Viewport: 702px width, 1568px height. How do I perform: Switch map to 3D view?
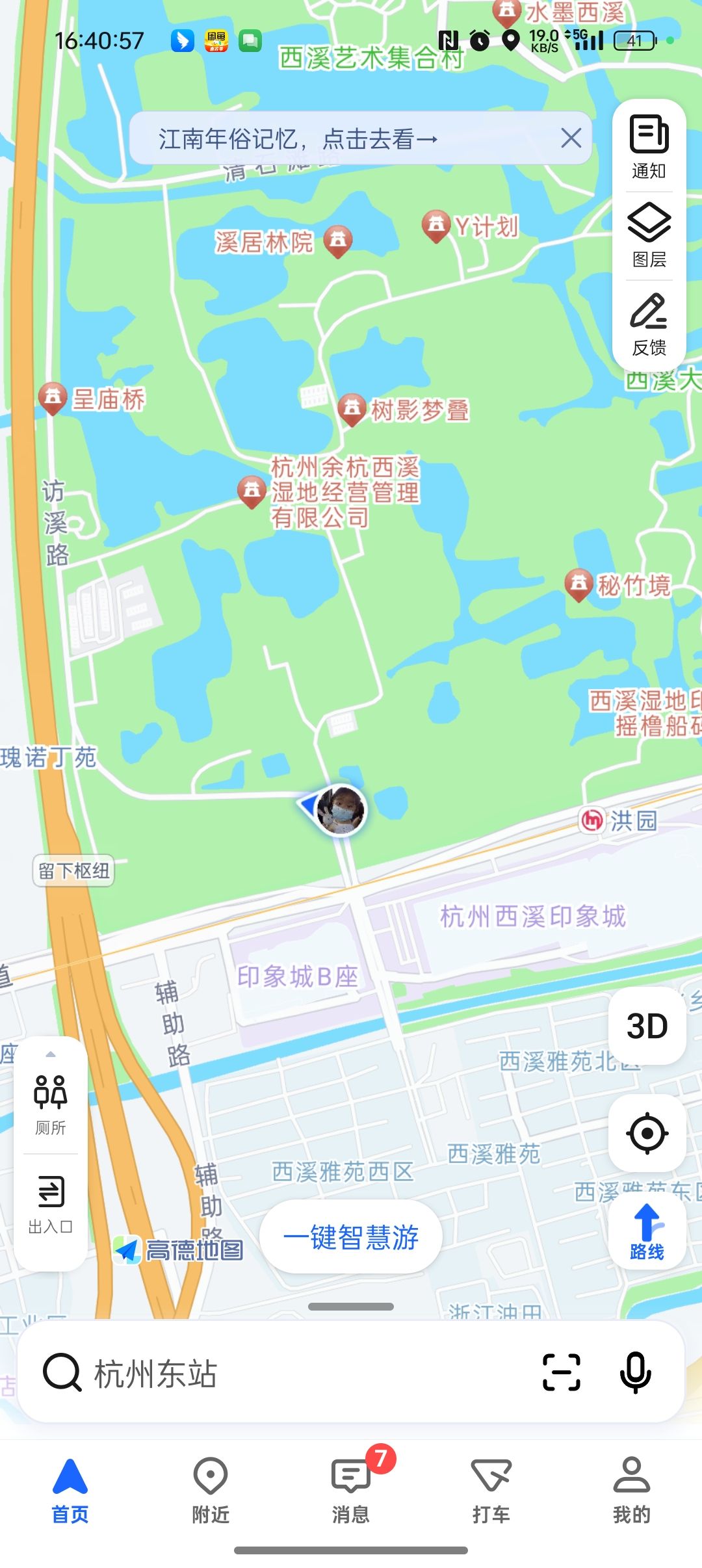pyautogui.click(x=647, y=1026)
